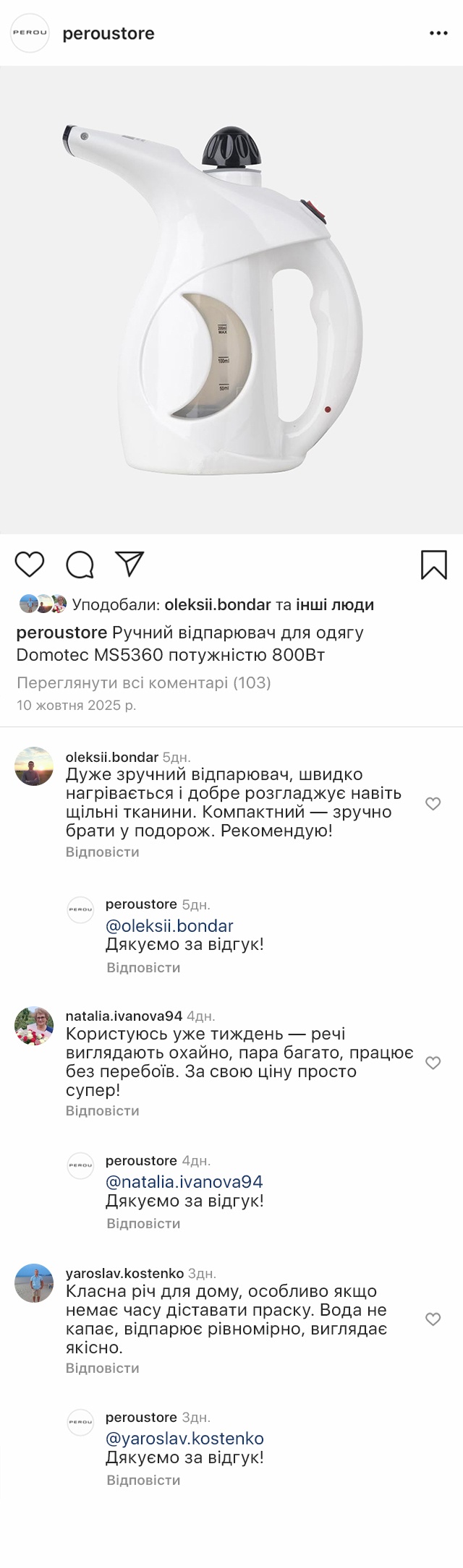
Task: Reply to peroustore's answer to yaroslav.kostenko
Action: (143, 1480)
